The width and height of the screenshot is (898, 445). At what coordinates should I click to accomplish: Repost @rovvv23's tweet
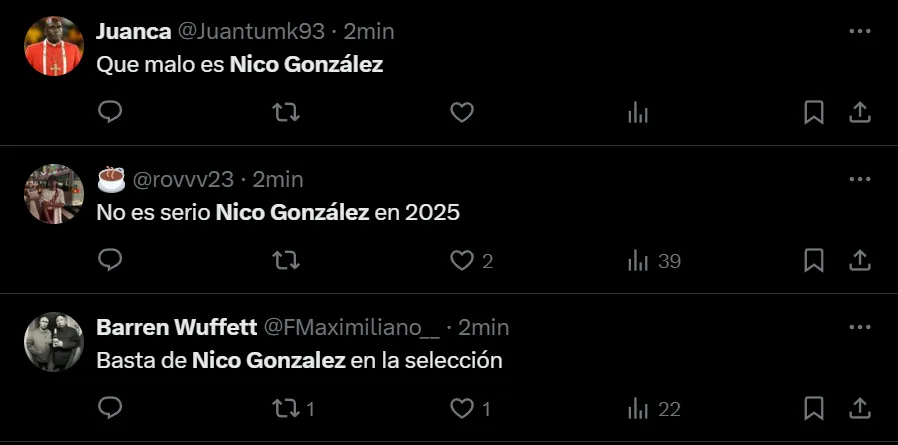click(x=286, y=261)
